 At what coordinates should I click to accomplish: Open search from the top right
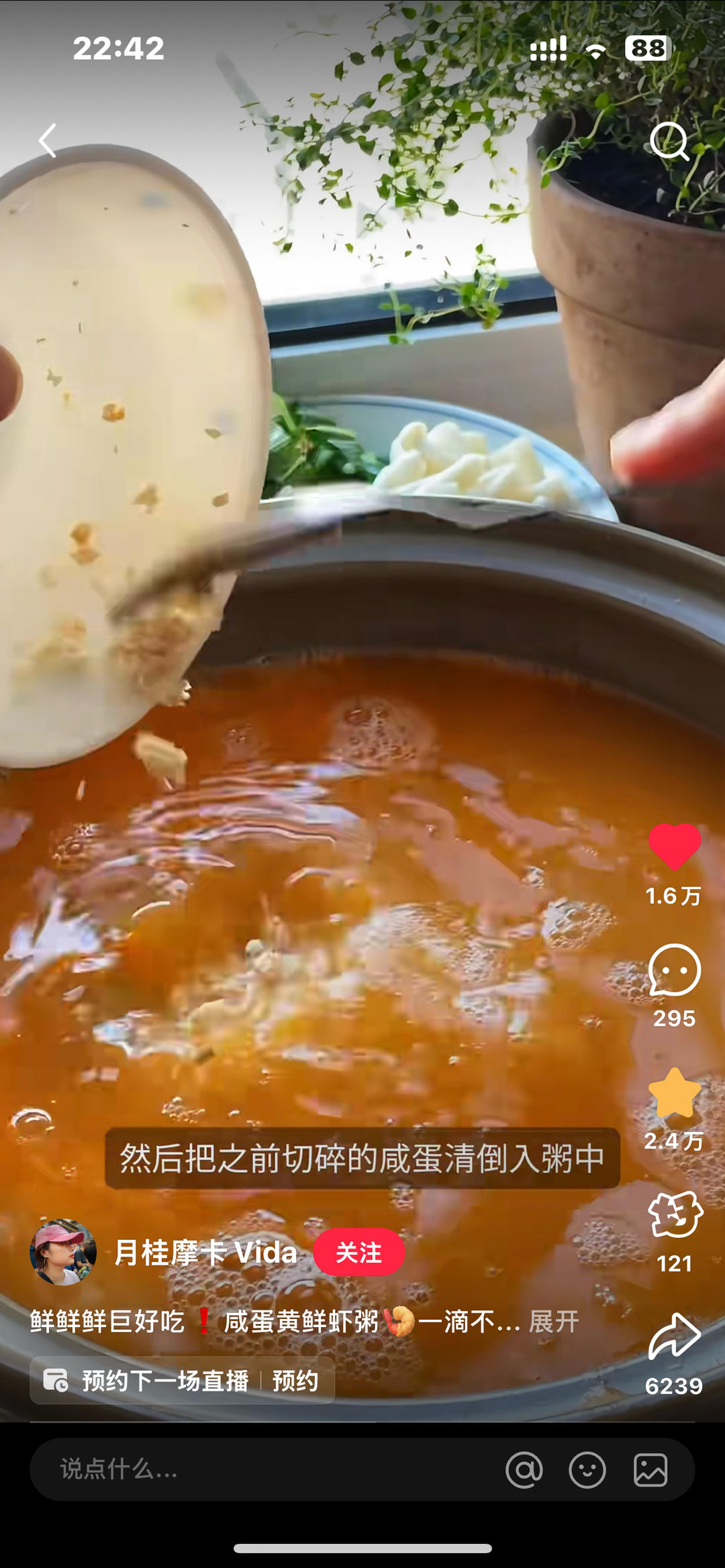(671, 139)
